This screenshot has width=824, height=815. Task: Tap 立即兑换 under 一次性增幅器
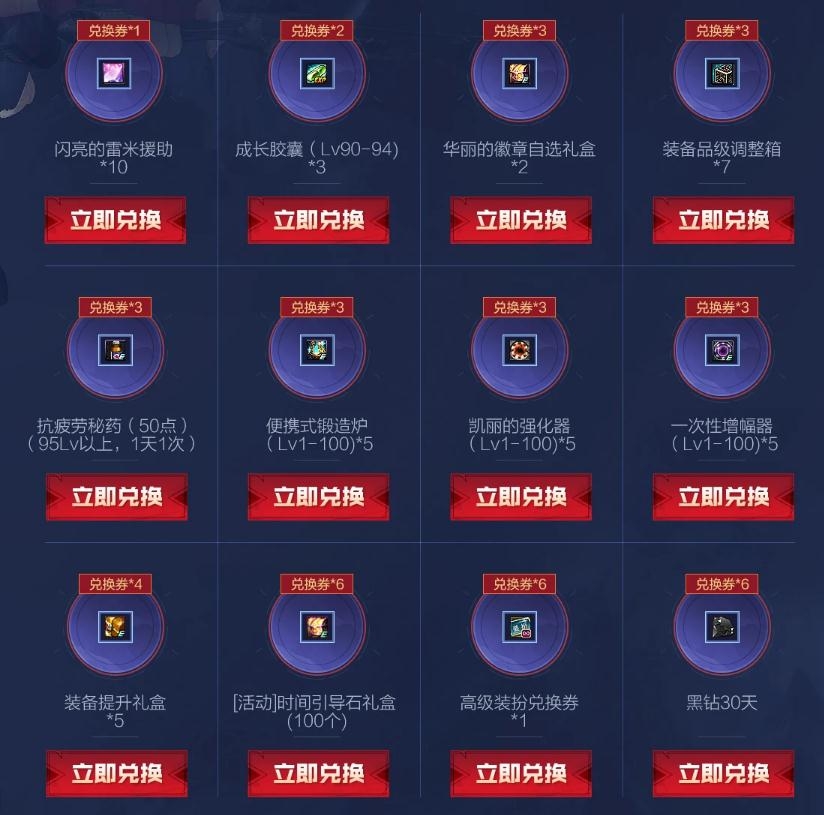point(723,497)
